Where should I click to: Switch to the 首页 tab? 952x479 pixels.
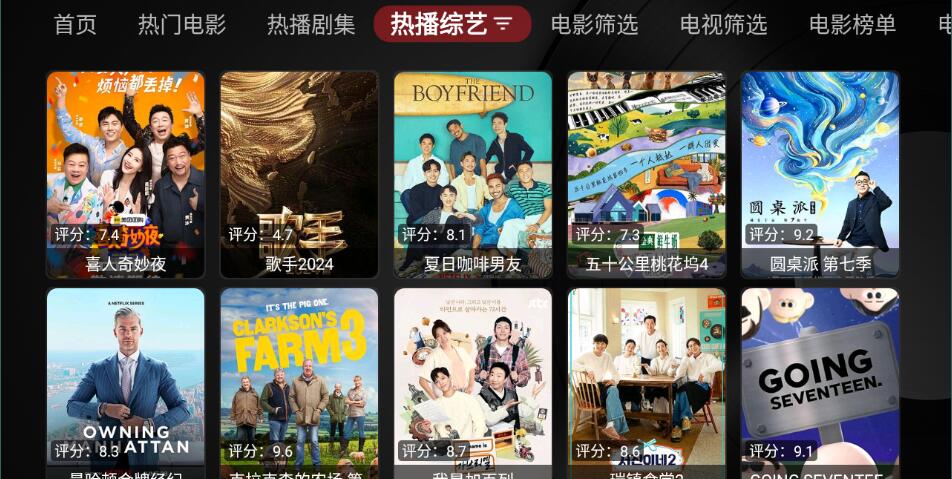pyautogui.click(x=75, y=24)
